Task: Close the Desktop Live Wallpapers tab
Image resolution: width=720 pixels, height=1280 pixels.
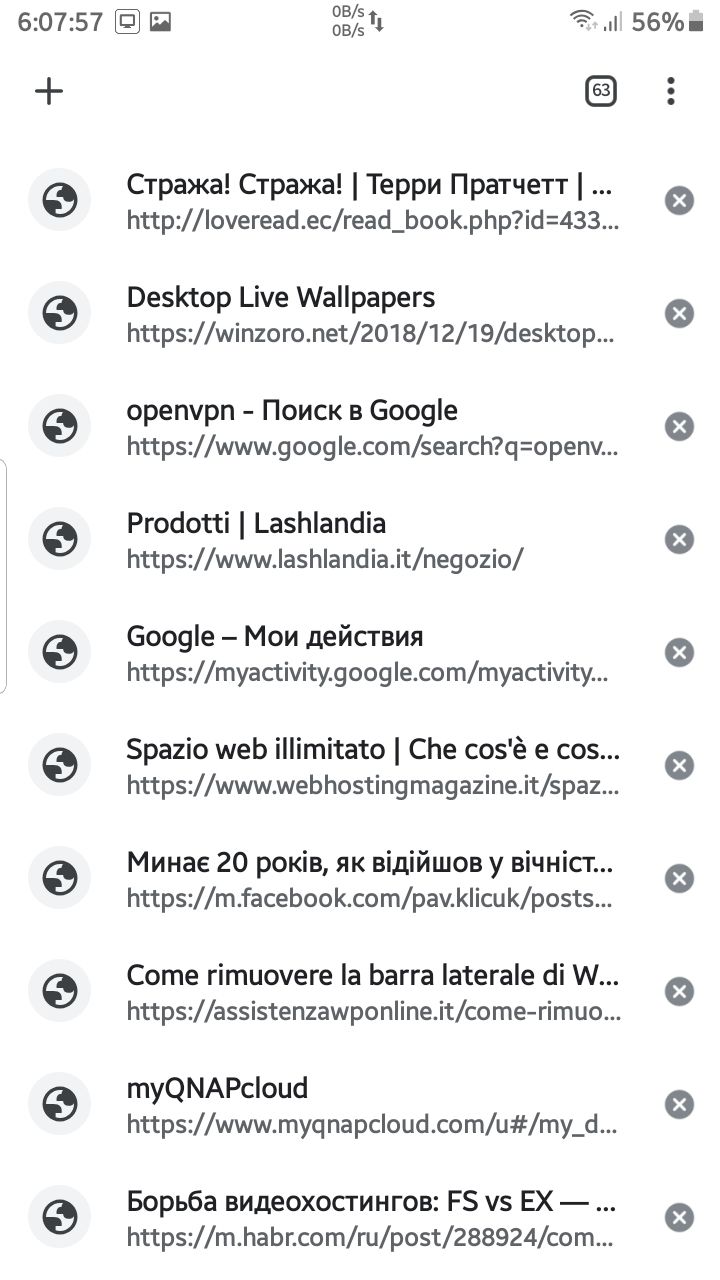Action: pyautogui.click(x=679, y=314)
